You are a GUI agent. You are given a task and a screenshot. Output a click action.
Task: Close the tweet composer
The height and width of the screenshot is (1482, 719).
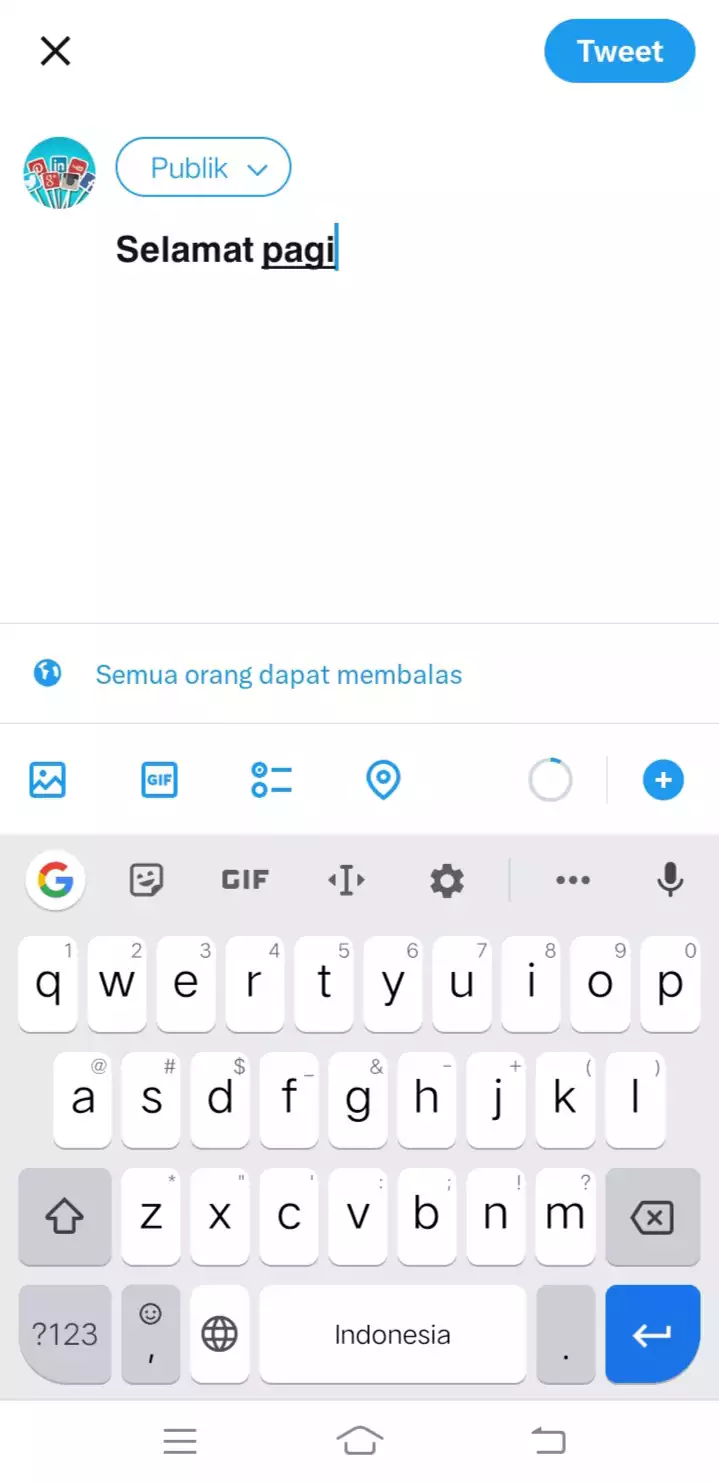[55, 50]
